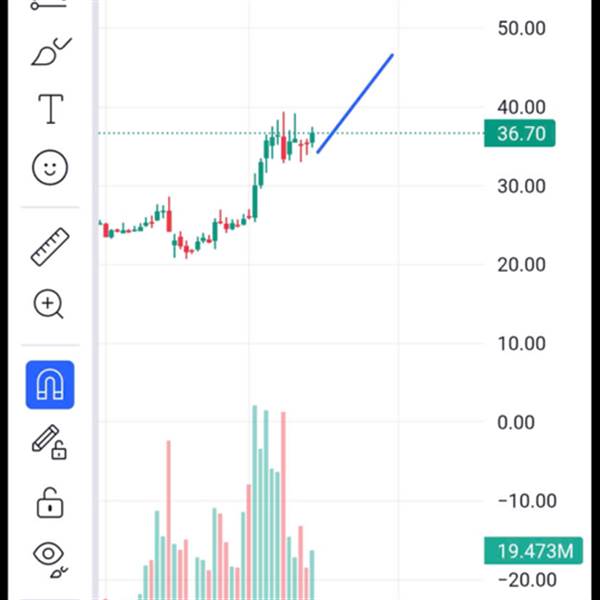600x600 pixels.
Task: Tap the zoom in magnifier tool
Action: click(49, 304)
